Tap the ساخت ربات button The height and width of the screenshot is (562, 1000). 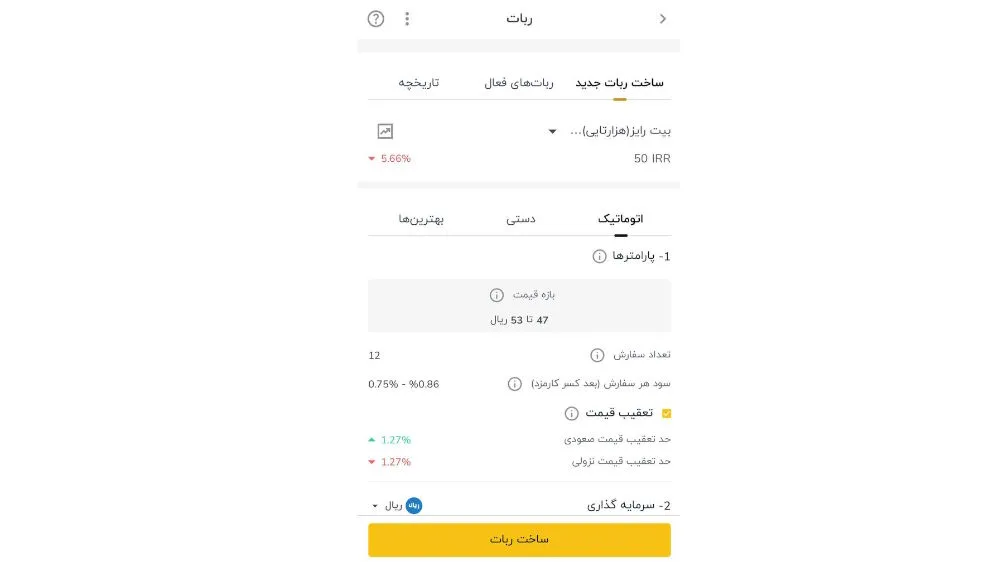tap(519, 540)
